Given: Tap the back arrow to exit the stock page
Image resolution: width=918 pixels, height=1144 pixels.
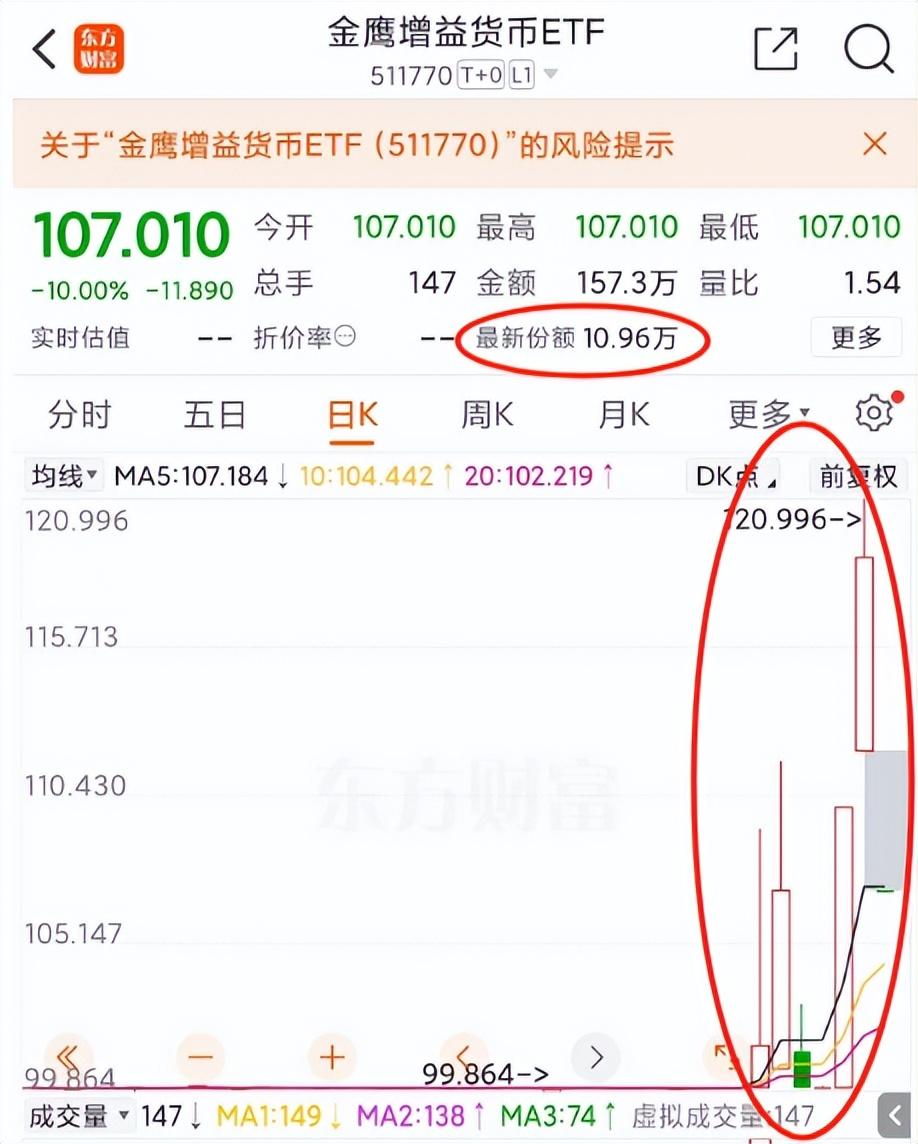Looking at the screenshot, I should pyautogui.click(x=42, y=48).
